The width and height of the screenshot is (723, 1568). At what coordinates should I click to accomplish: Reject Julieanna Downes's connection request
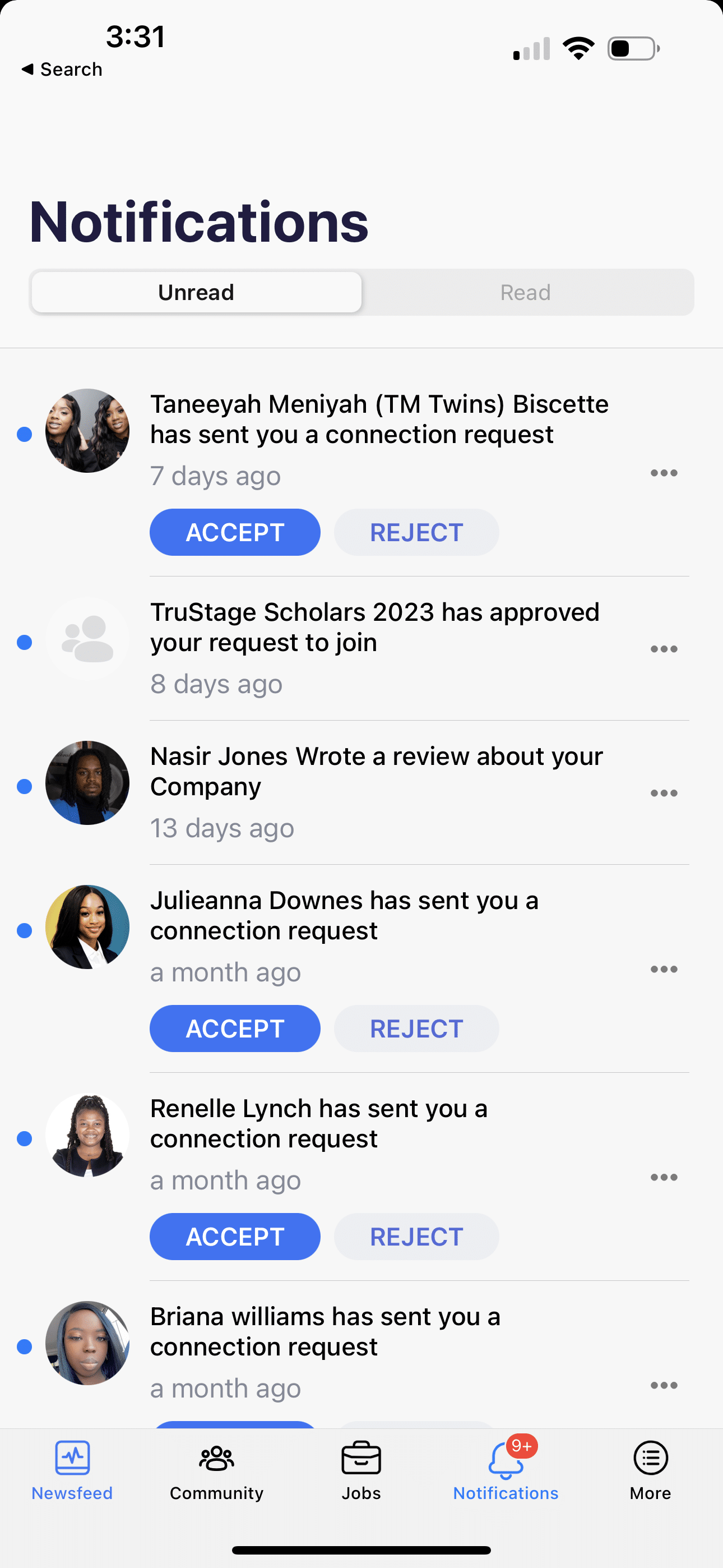tap(416, 1029)
